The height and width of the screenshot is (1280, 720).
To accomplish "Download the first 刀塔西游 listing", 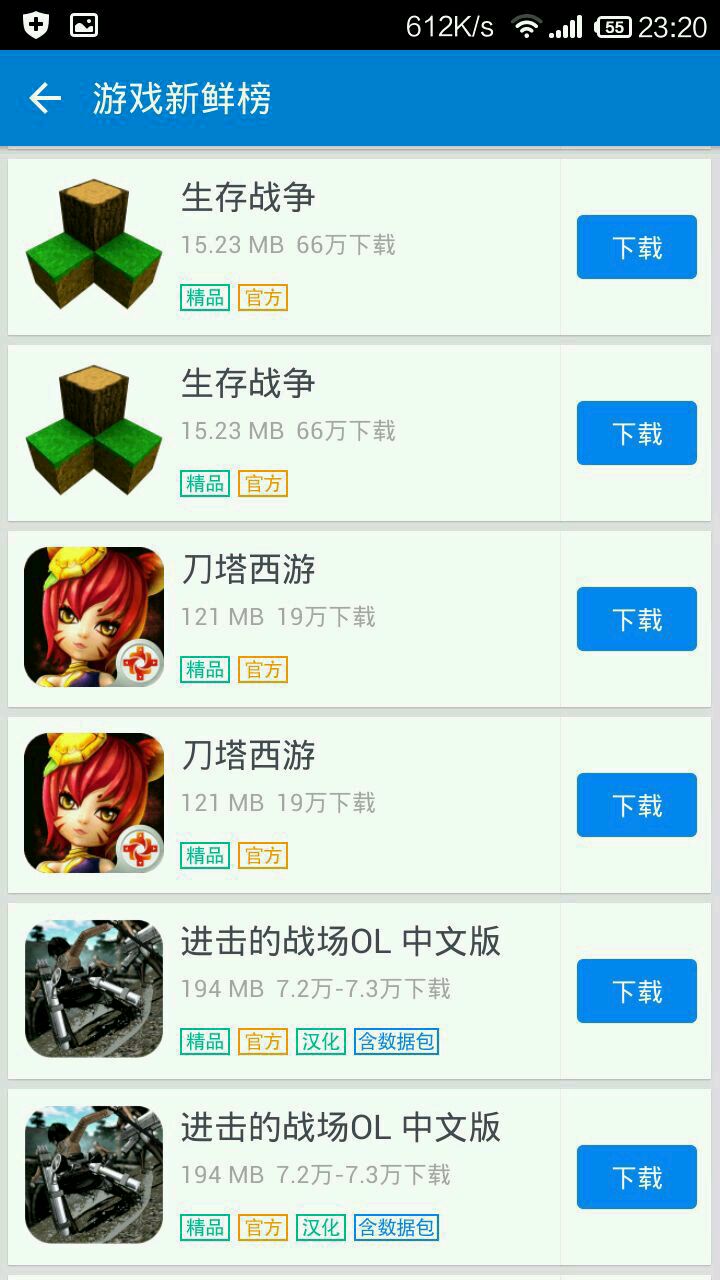I will click(x=636, y=619).
